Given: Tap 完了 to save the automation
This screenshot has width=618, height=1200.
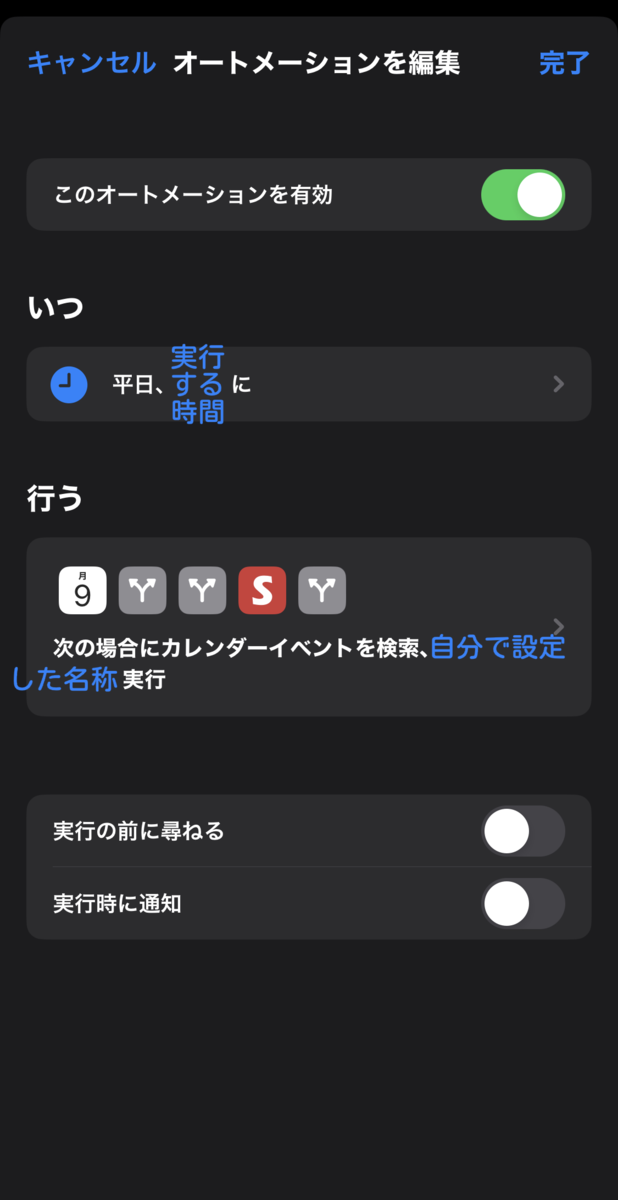Looking at the screenshot, I should point(564,63).
